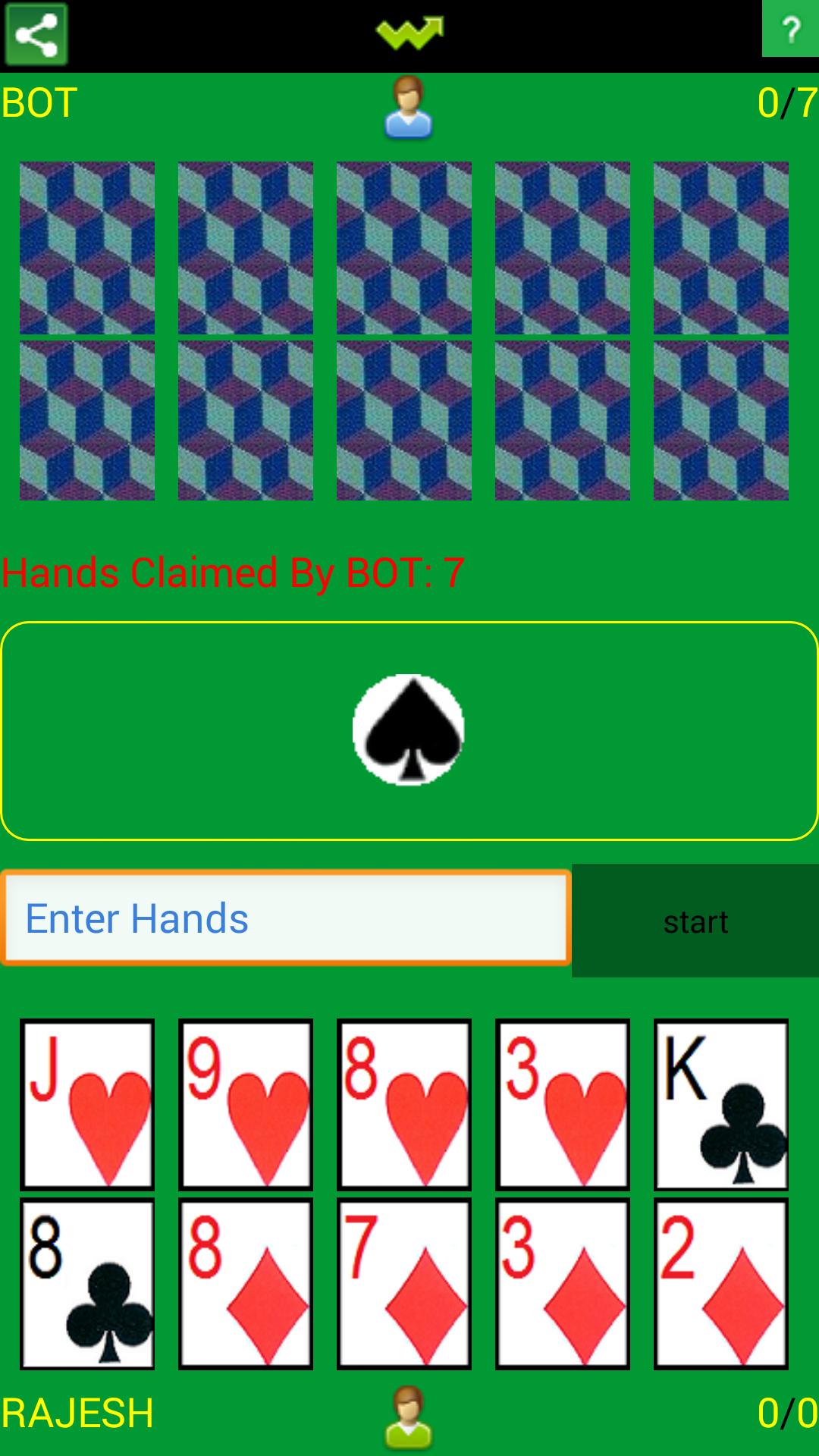Viewport: 819px width, 1456px height.
Task: Tap the start button
Action: pyautogui.click(x=695, y=921)
